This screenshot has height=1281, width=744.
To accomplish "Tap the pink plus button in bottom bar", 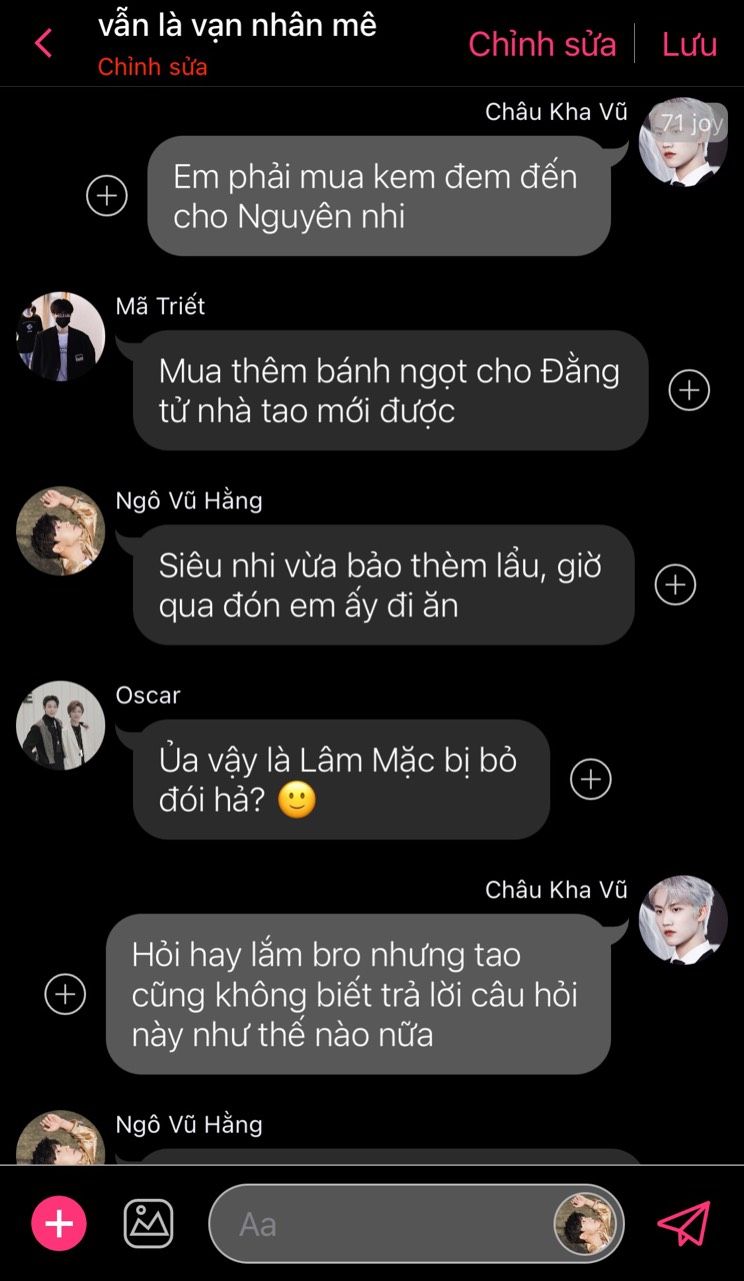I will click(59, 1224).
